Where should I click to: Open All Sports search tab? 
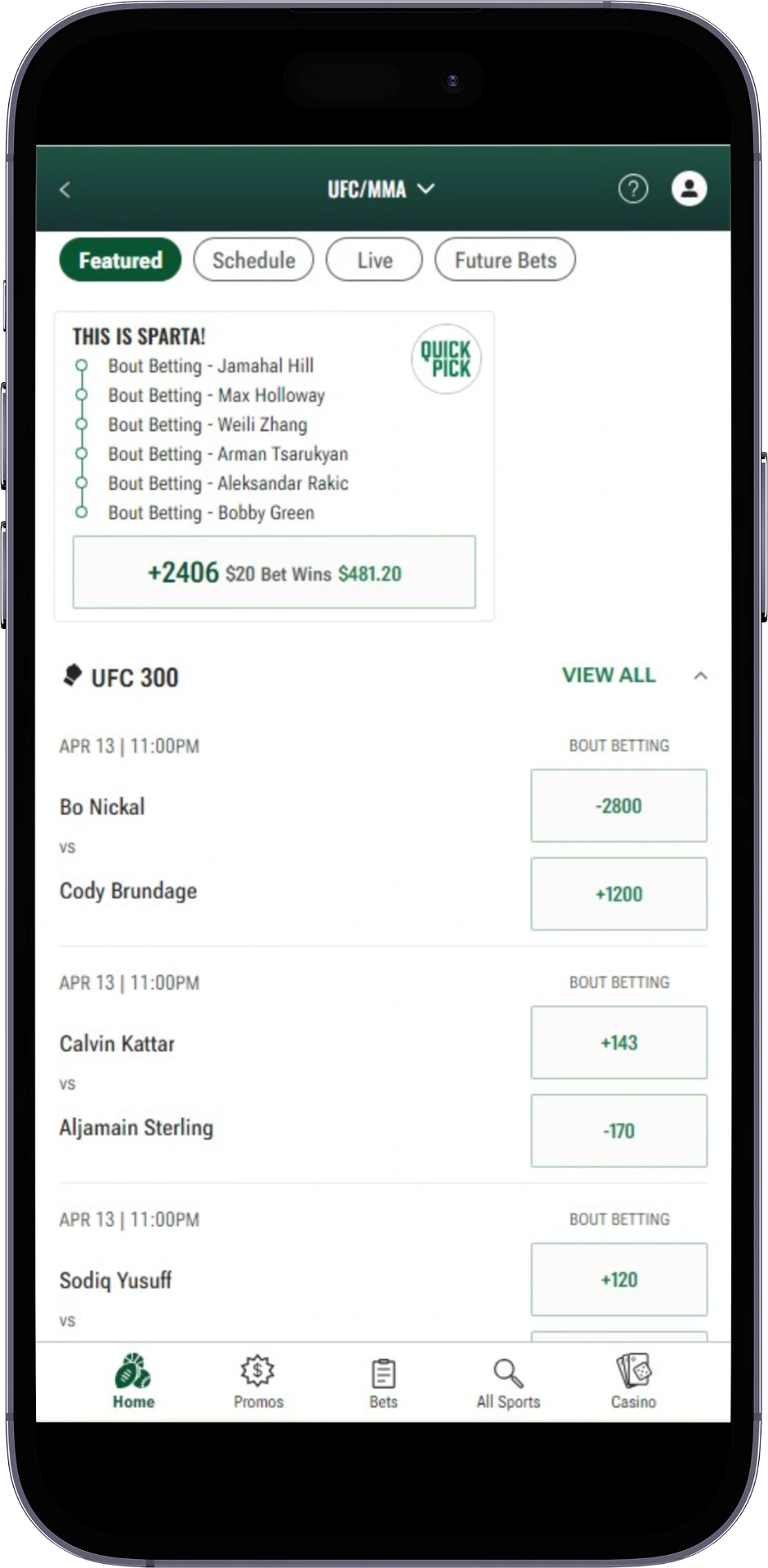(508, 1382)
